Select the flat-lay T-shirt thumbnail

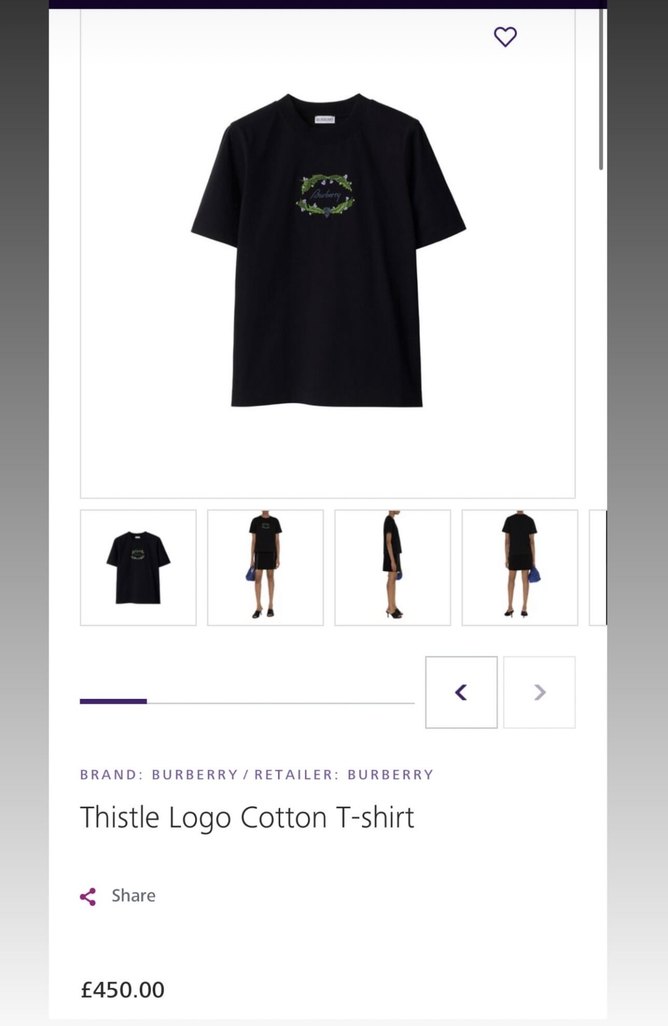click(138, 568)
